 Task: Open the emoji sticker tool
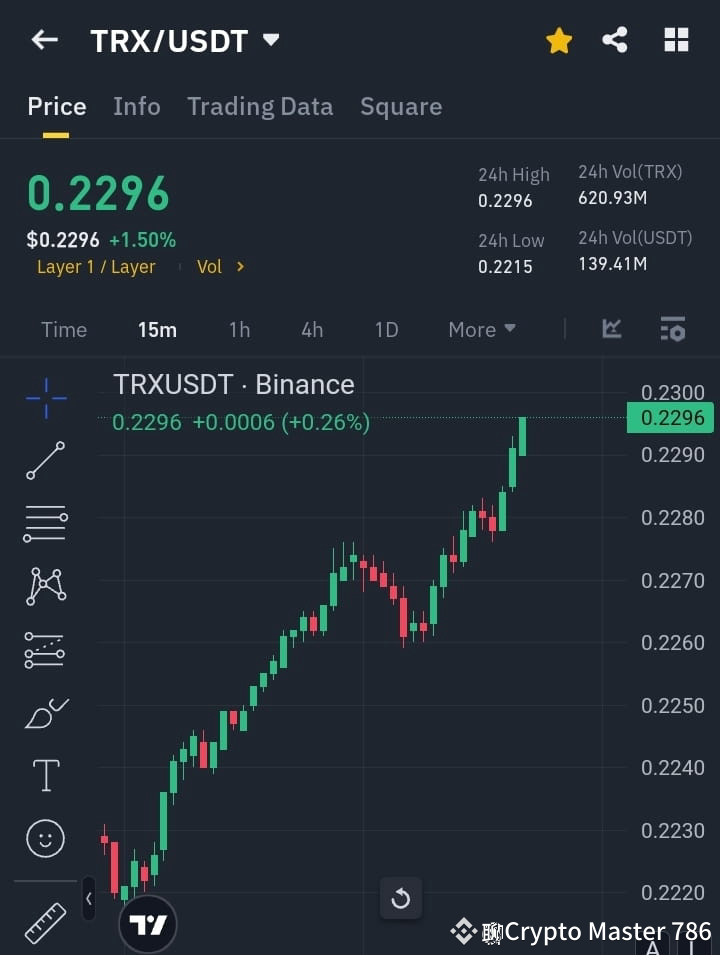(x=45, y=839)
